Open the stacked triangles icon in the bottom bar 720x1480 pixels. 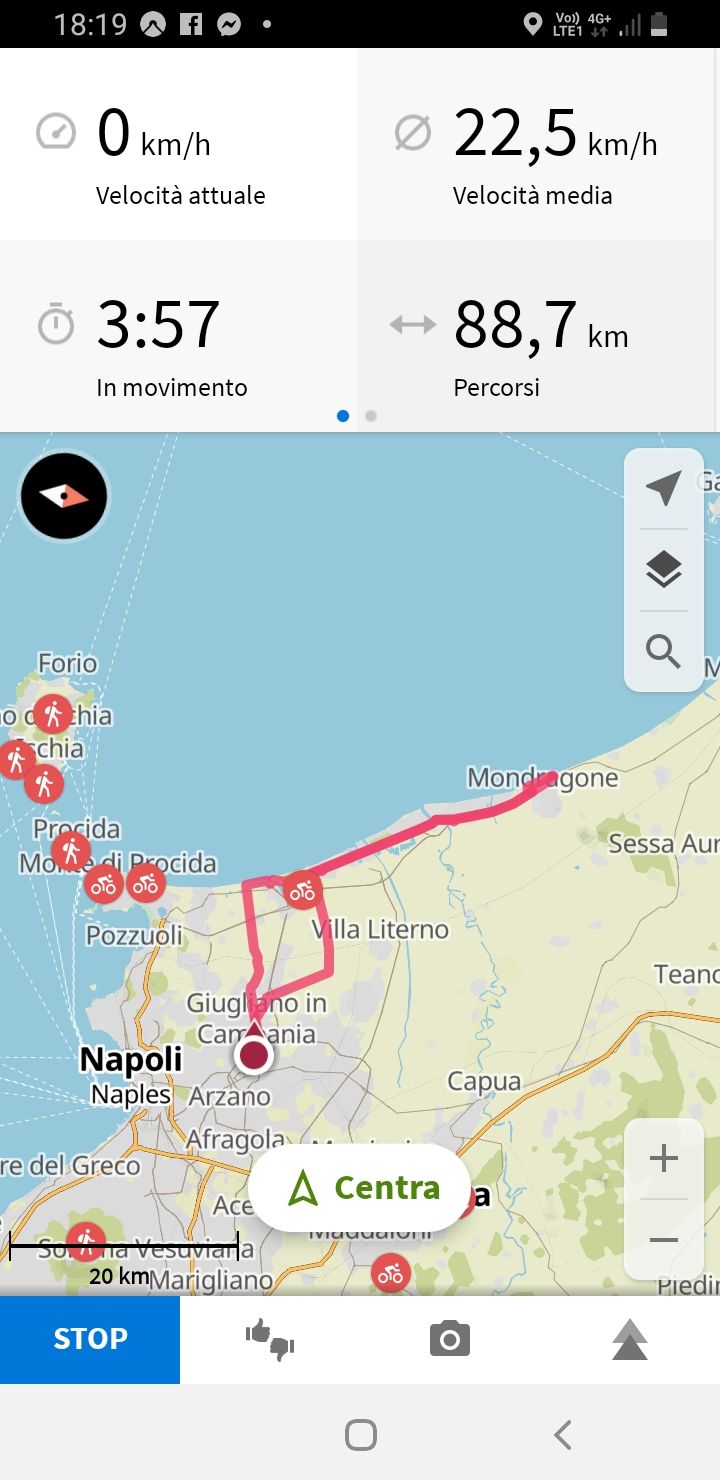point(630,1339)
